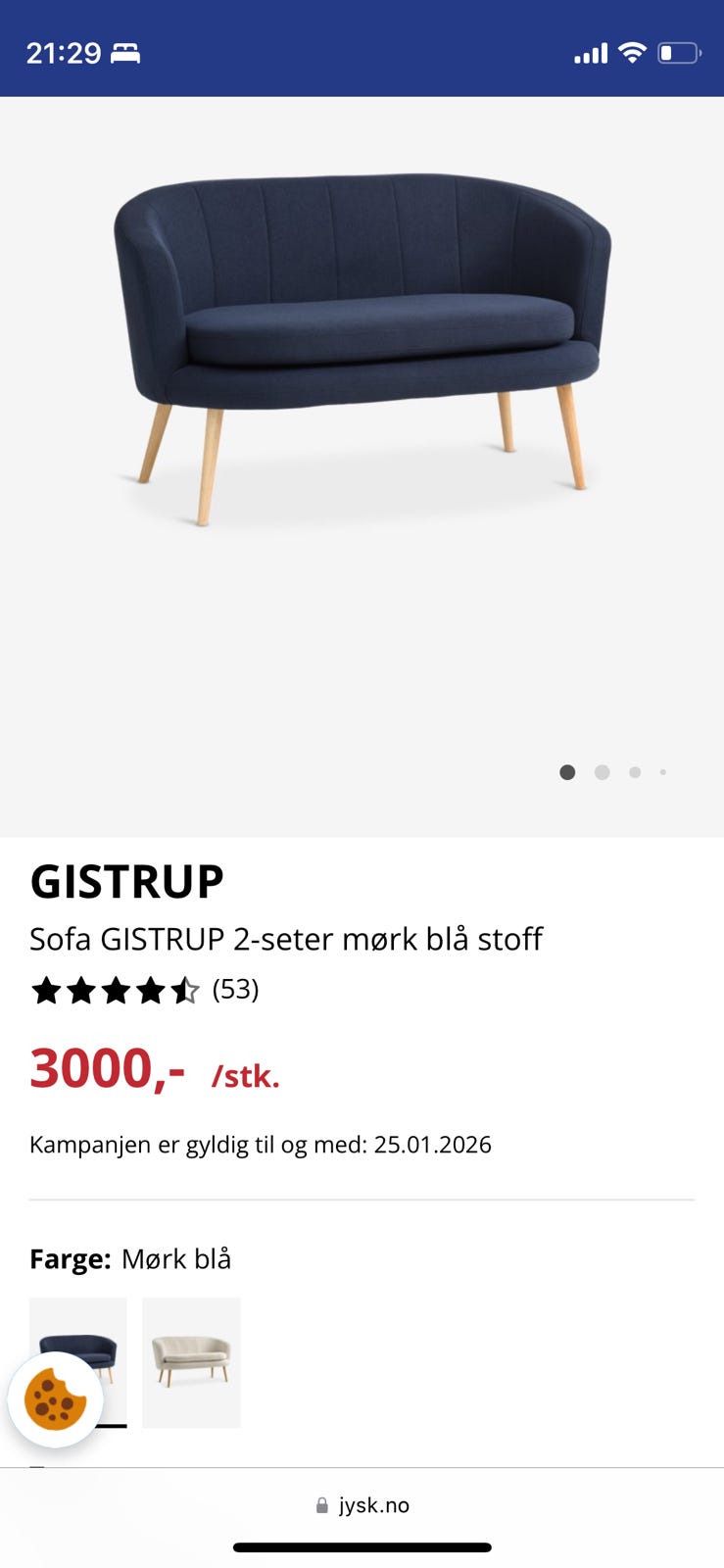Reveal more details under Kampanjen notice
The width and height of the screenshot is (724, 1568).
pos(261,1144)
